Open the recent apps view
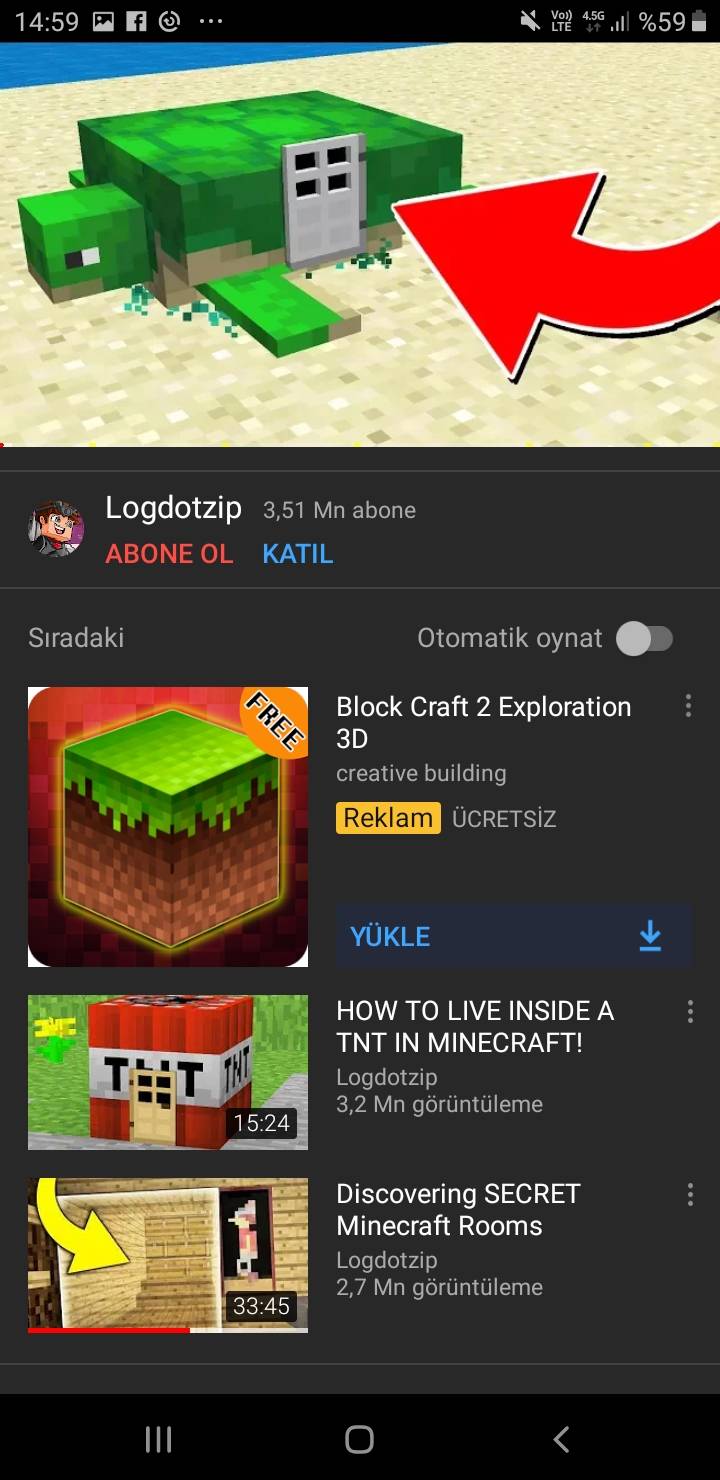Screen dimensions: 720x1480 click(x=159, y=1439)
